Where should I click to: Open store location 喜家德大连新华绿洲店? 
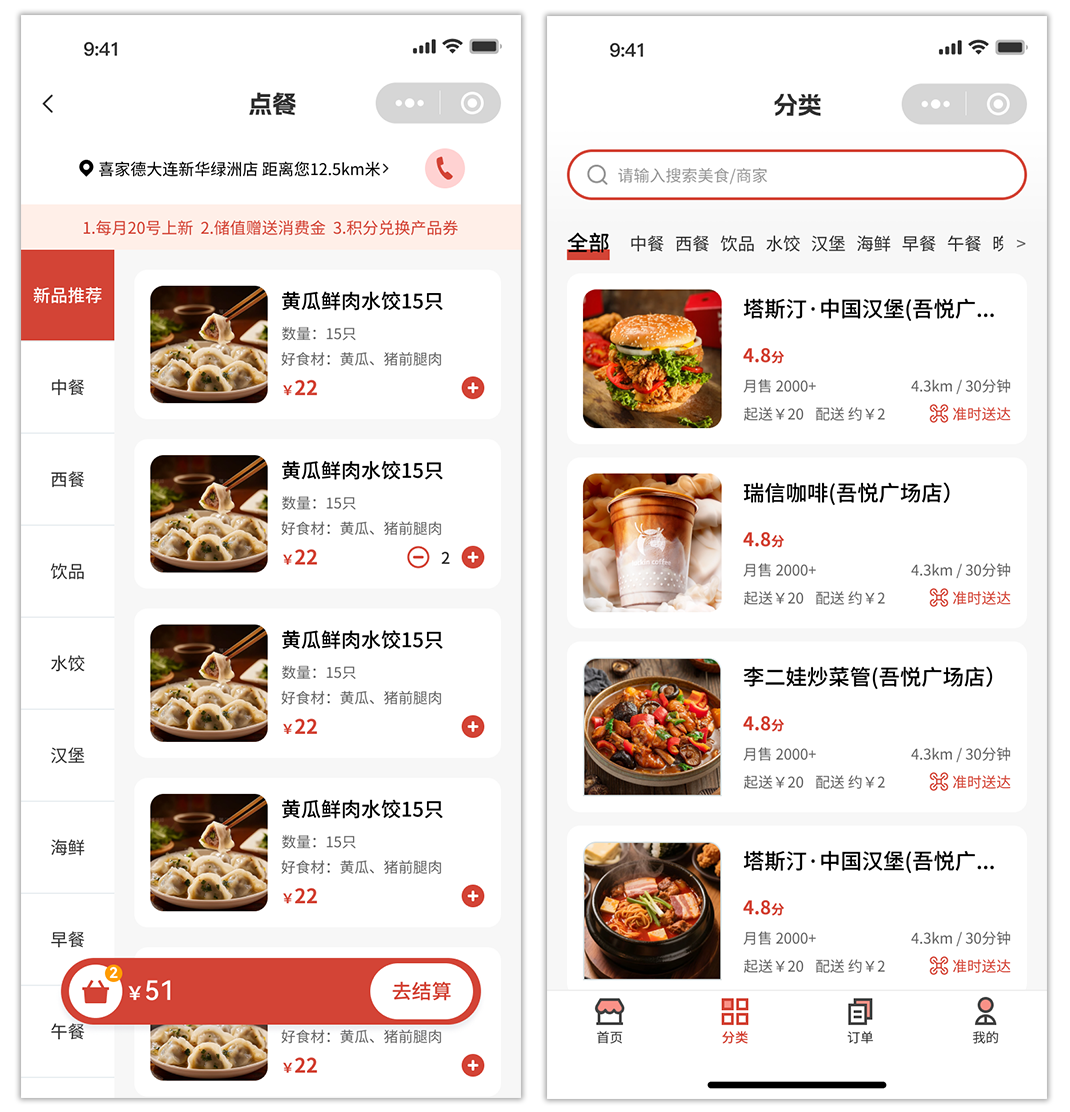235,169
